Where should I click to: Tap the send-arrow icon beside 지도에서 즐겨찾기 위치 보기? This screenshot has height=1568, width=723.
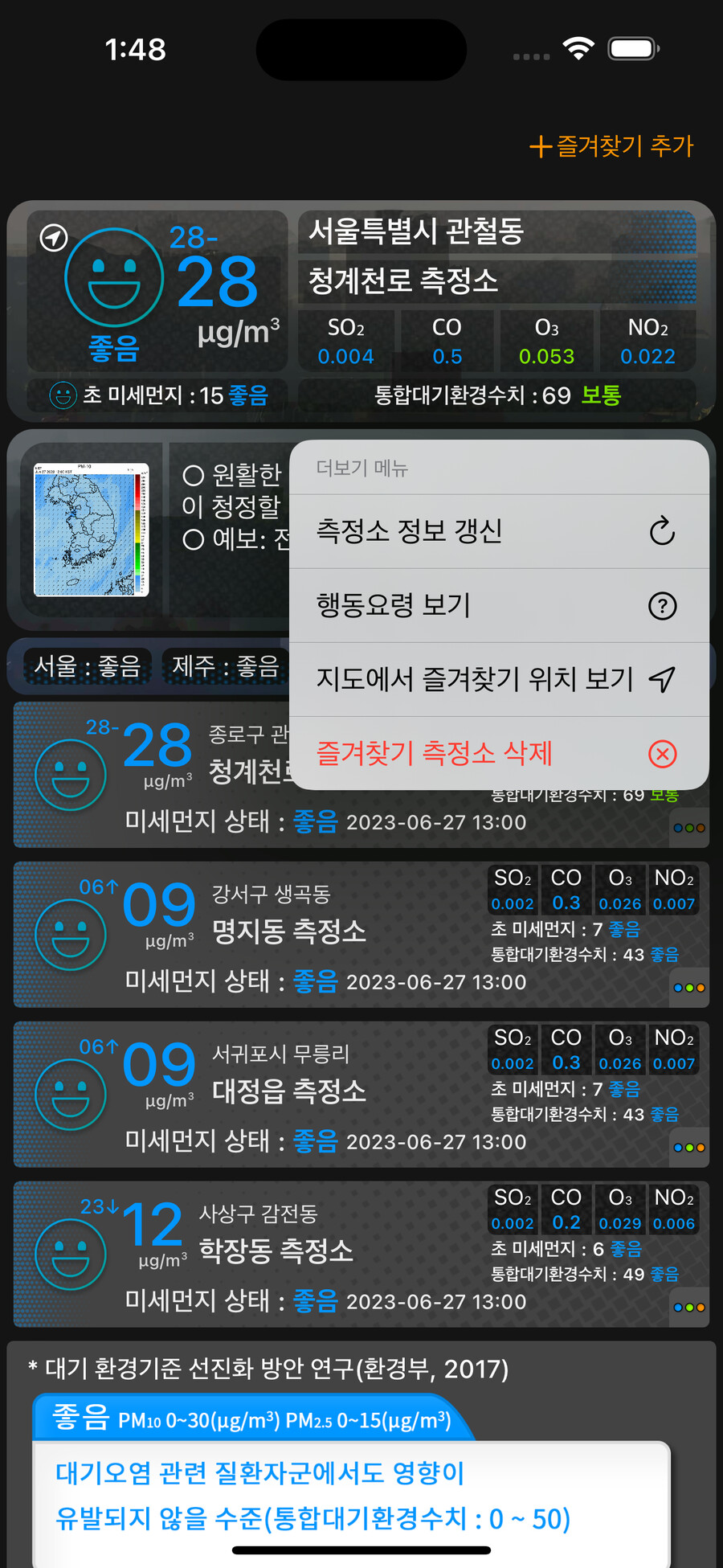661,679
